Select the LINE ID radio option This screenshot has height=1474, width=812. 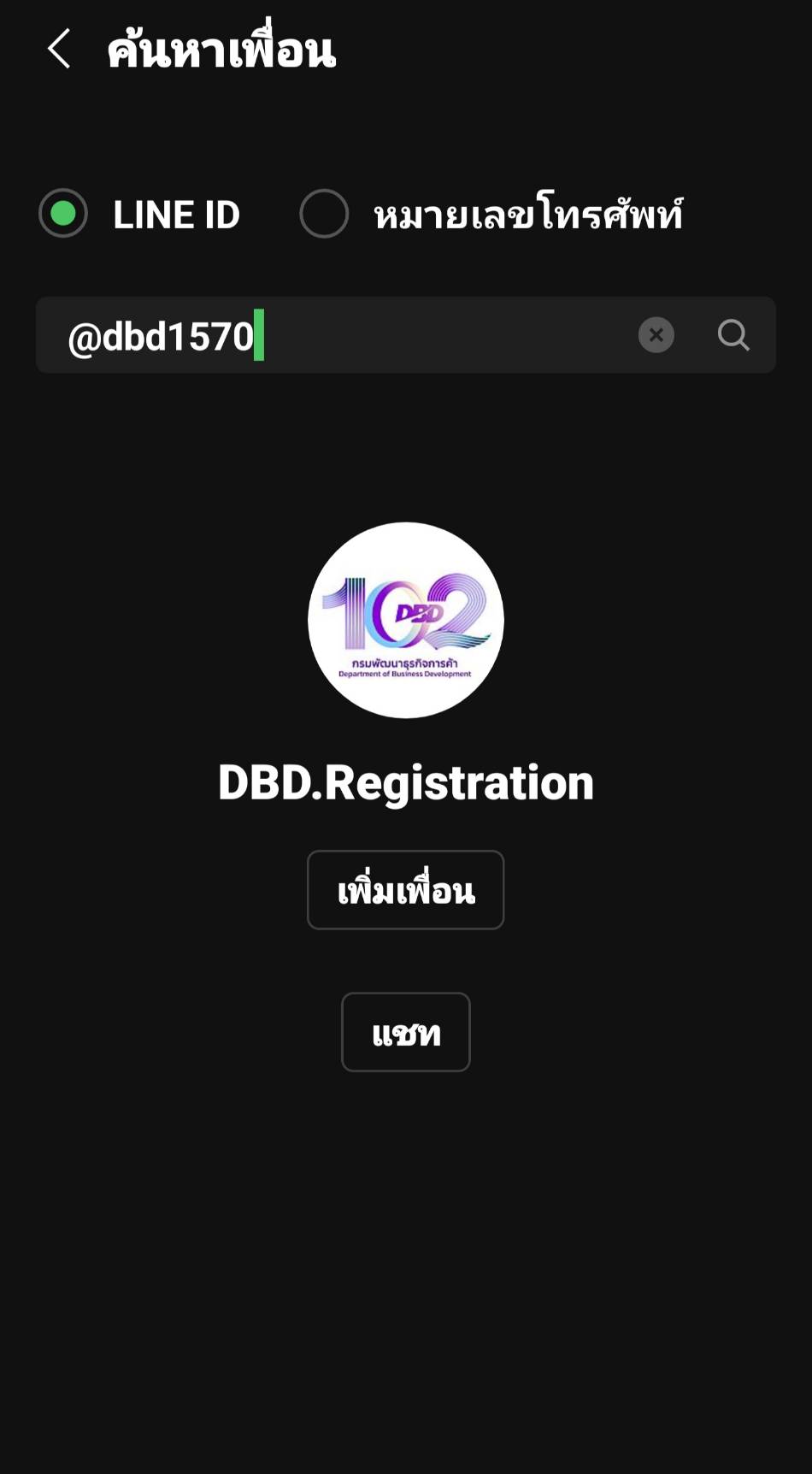point(63,213)
